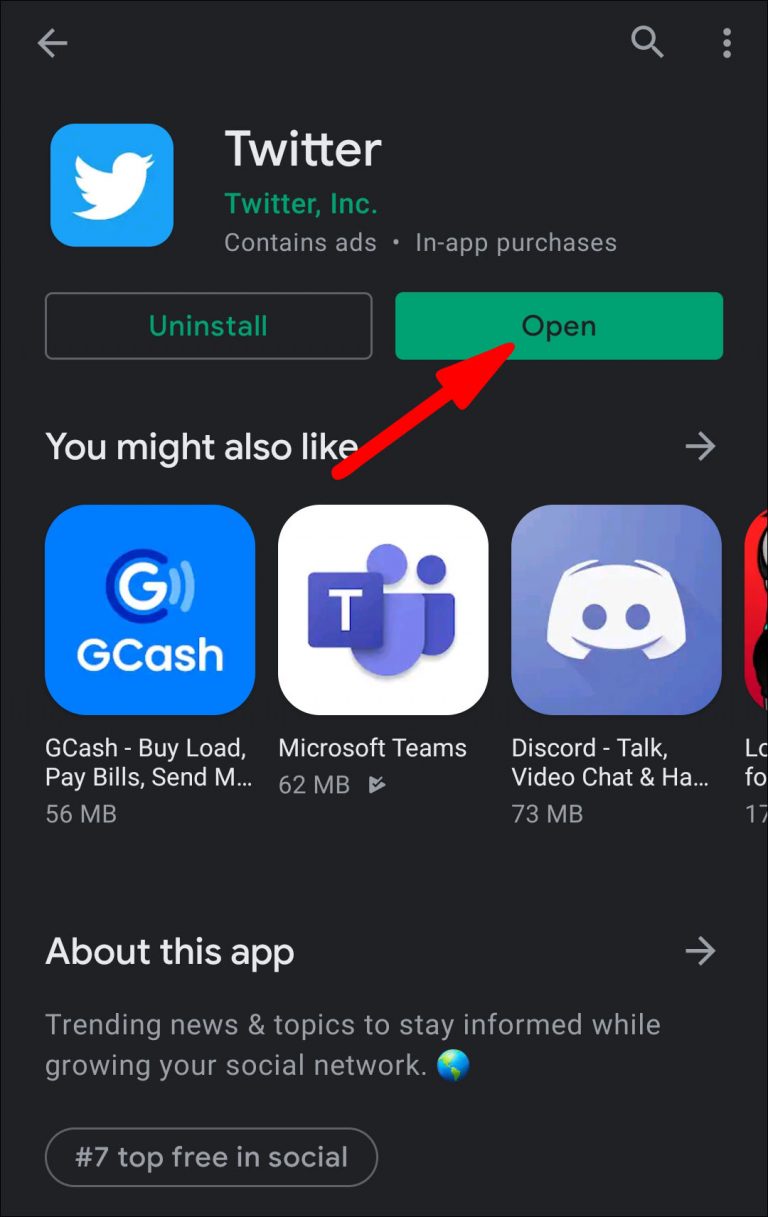Uninstall the Twitter app
The height and width of the screenshot is (1217, 768).
208,326
